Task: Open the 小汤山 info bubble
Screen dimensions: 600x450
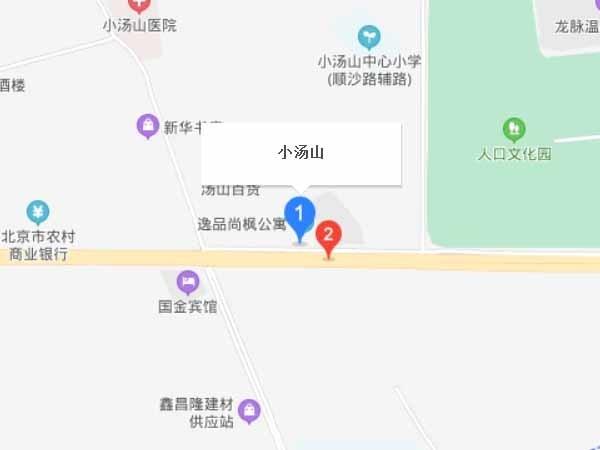Action: tap(301, 154)
